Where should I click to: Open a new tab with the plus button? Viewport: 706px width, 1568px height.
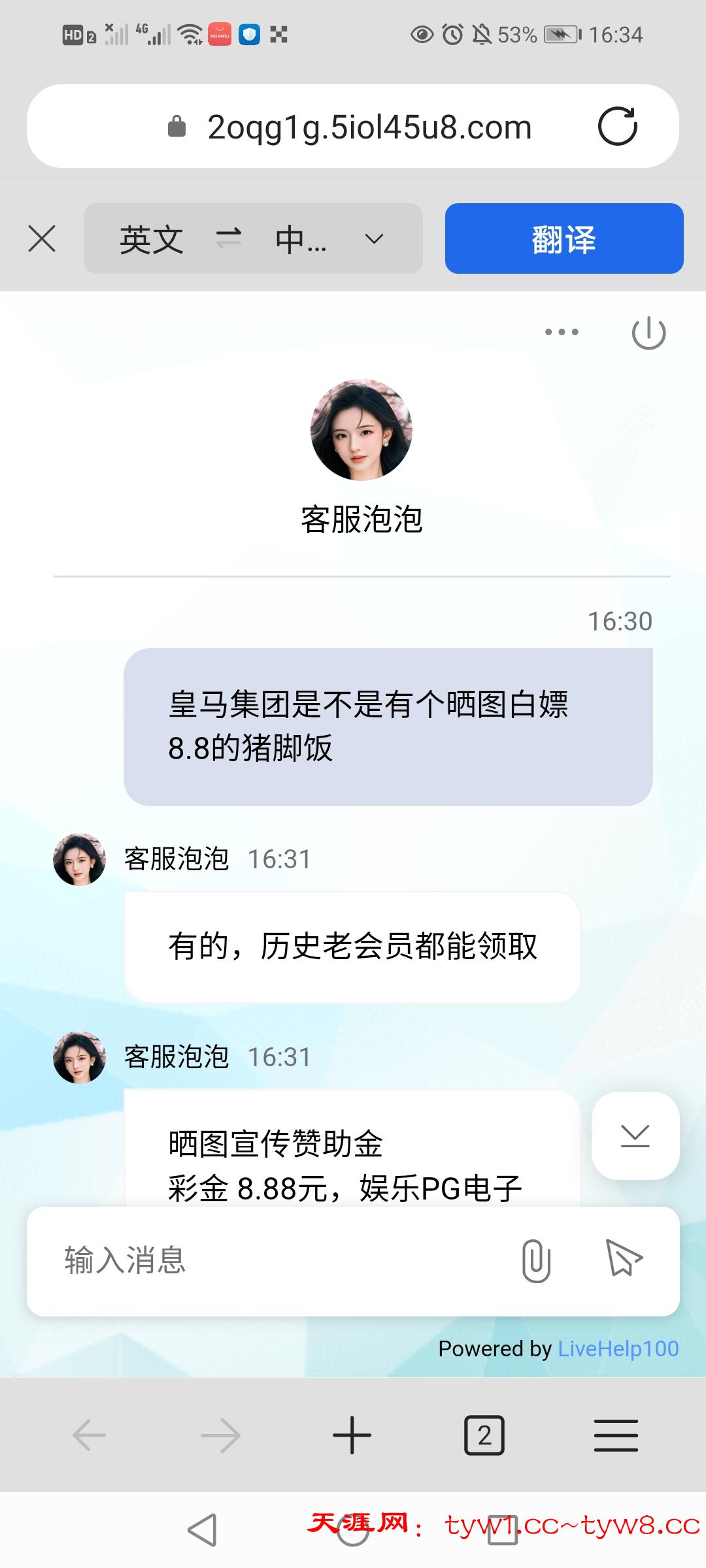tap(352, 1435)
